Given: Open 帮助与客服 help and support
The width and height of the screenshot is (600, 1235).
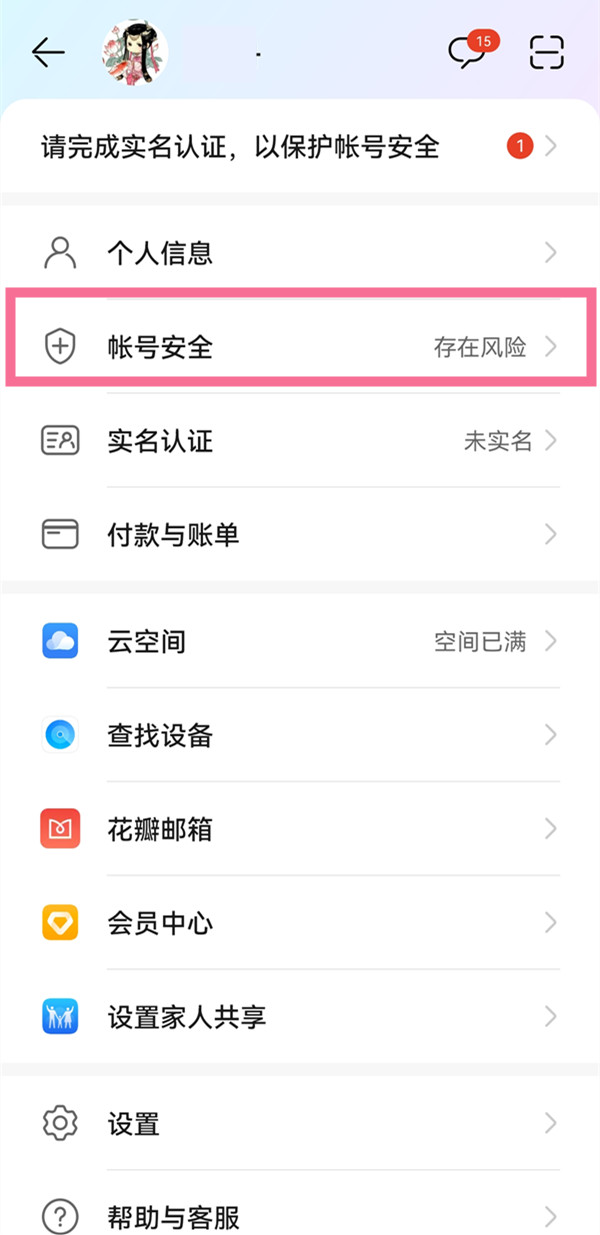Looking at the screenshot, I should pyautogui.click(x=298, y=1217).
